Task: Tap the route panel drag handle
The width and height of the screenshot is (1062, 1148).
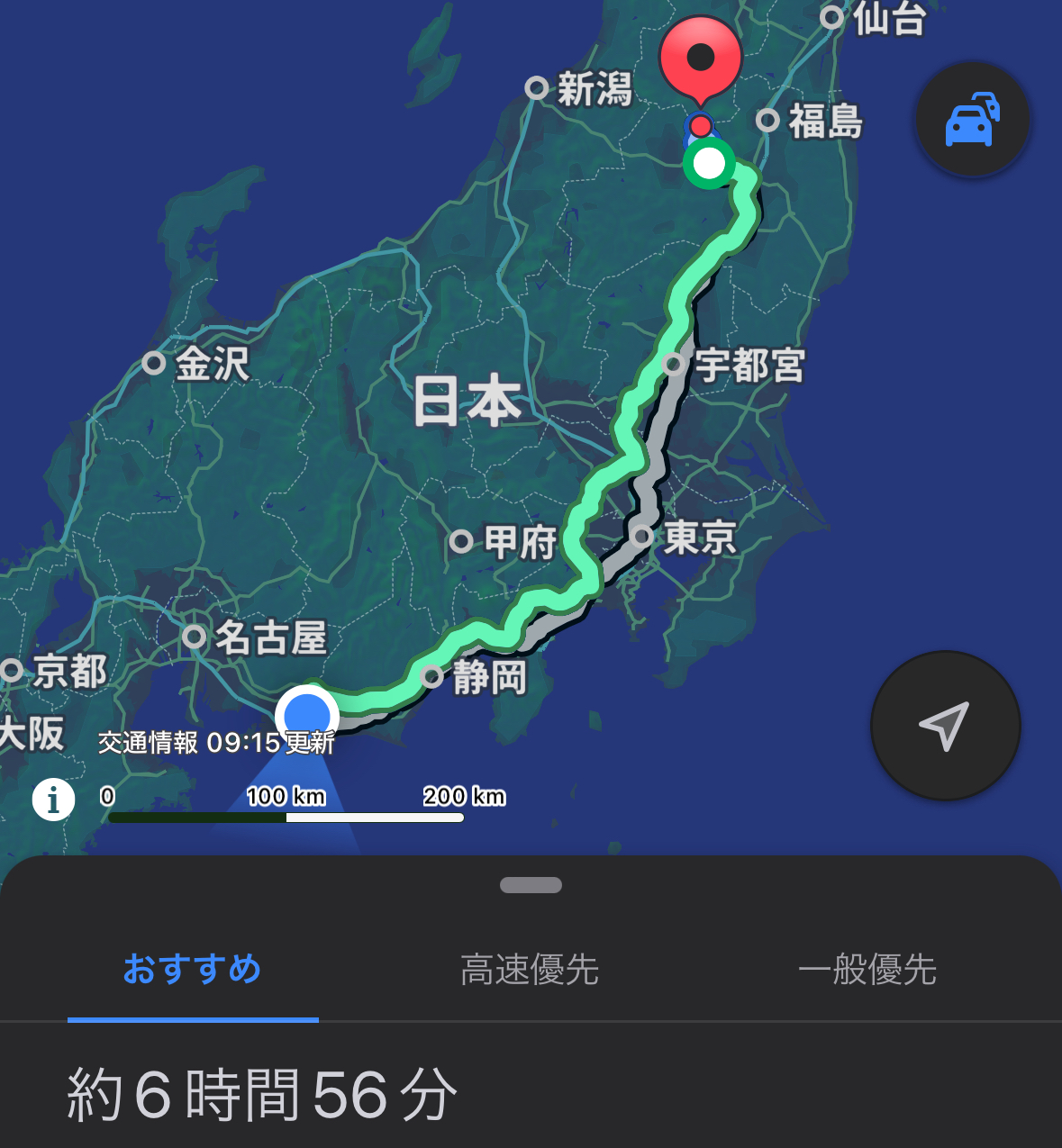Action: [531, 885]
